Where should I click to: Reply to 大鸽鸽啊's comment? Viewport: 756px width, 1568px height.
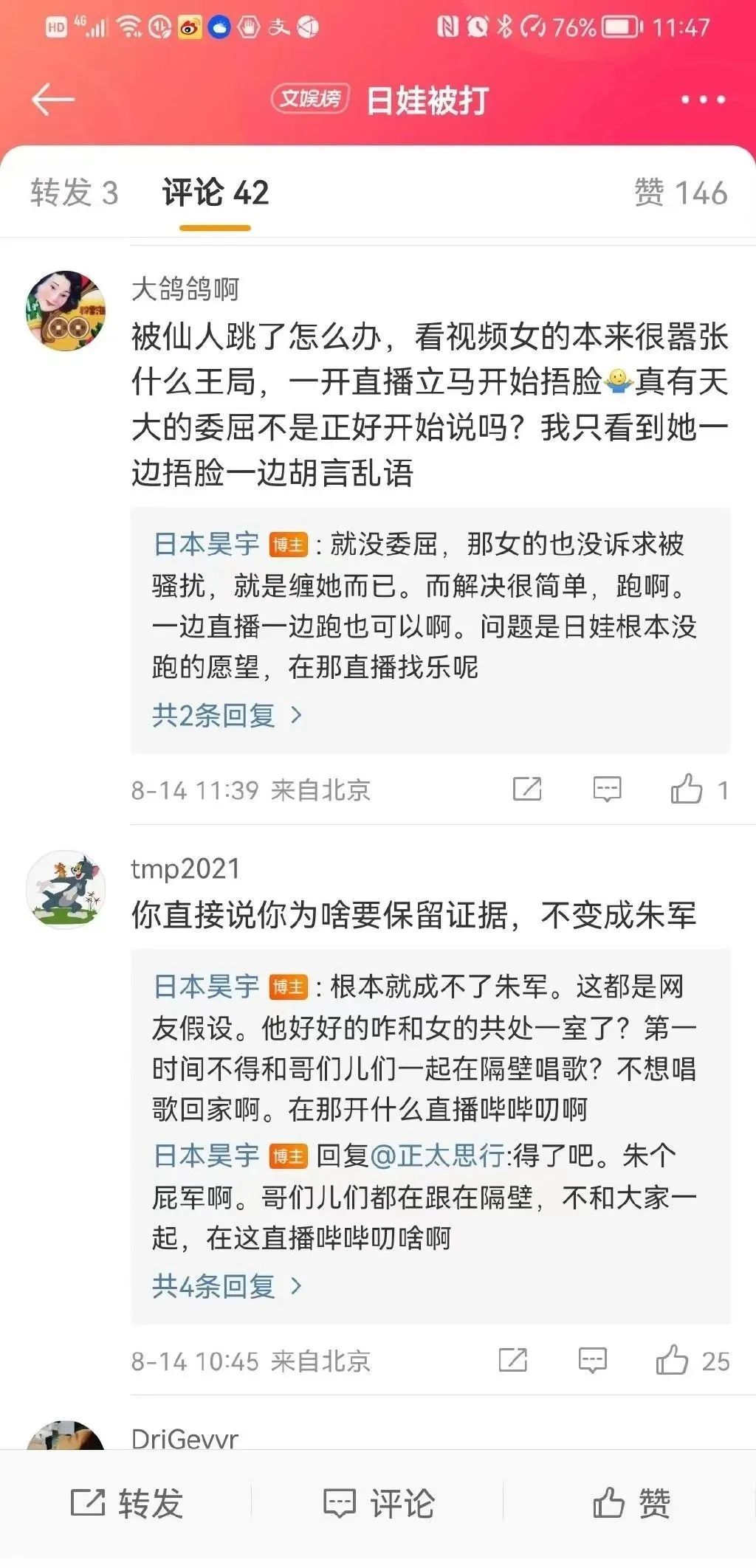click(x=607, y=790)
